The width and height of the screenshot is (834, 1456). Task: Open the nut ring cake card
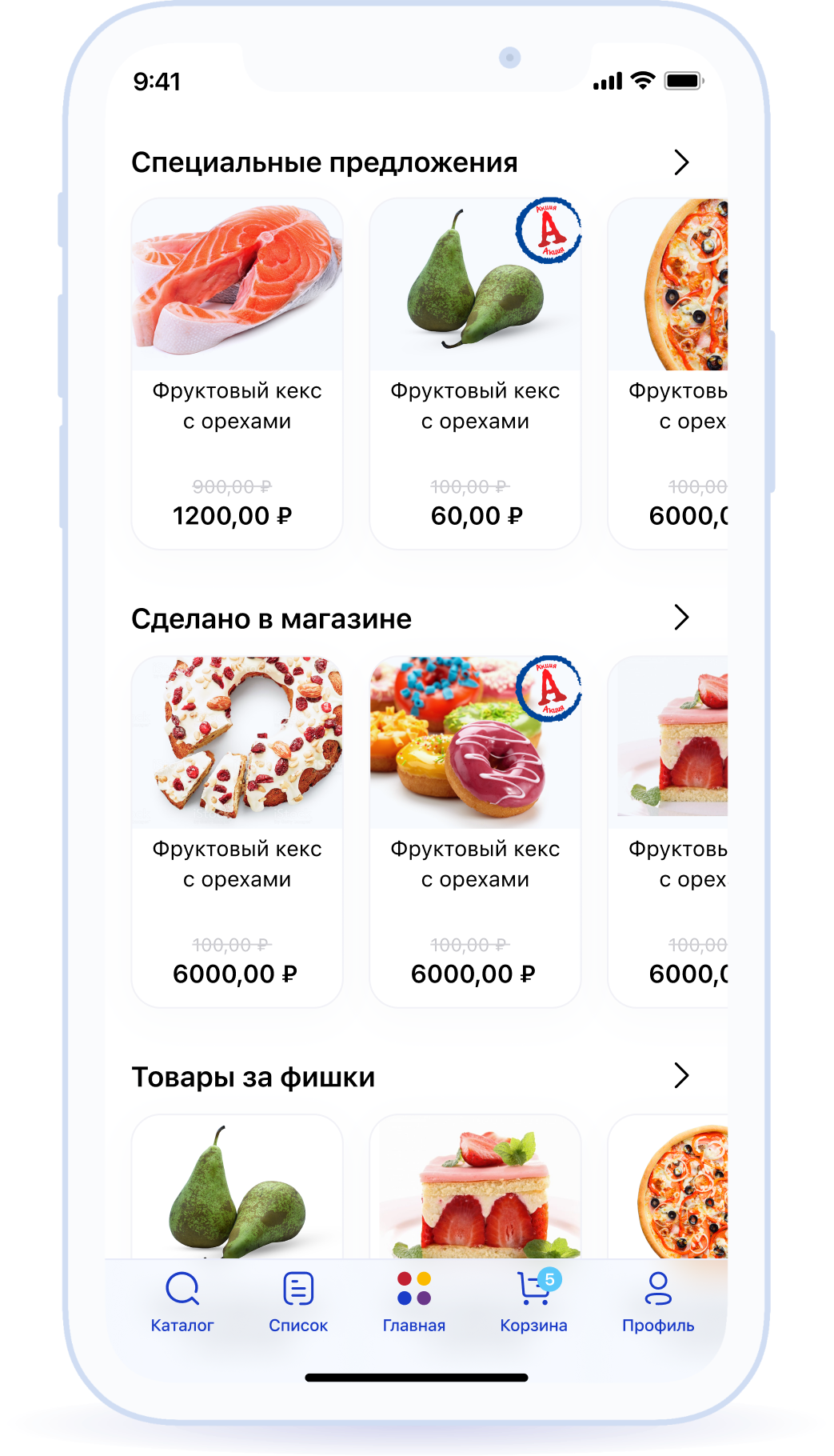[237, 830]
